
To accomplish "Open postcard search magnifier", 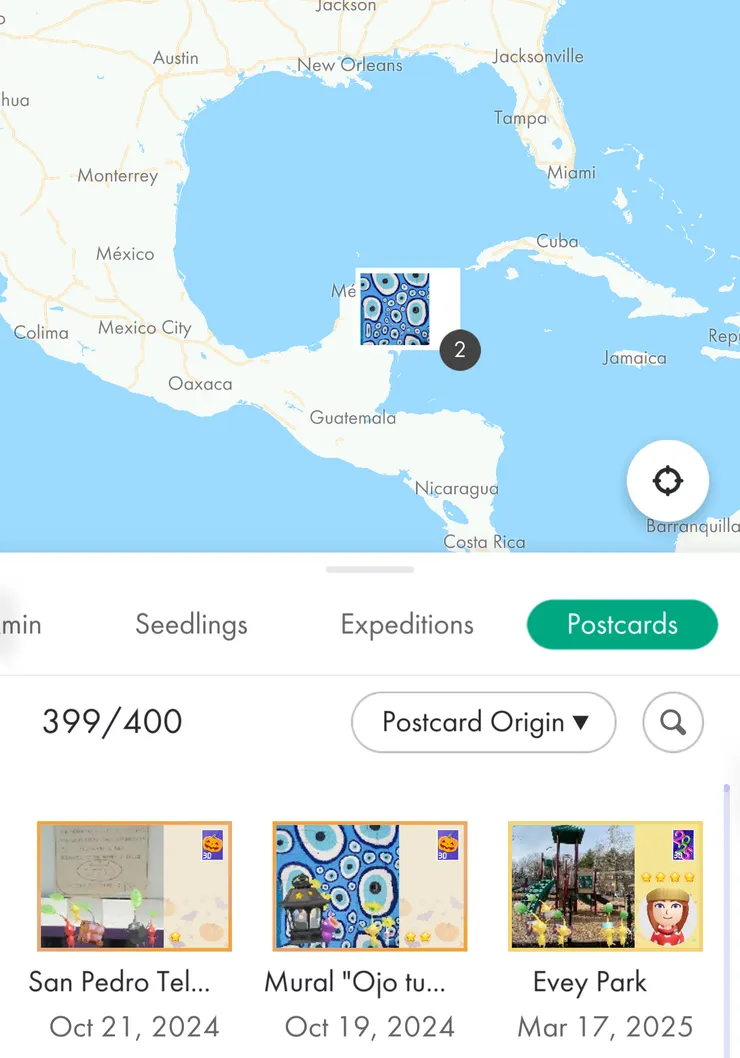I will click(x=673, y=722).
